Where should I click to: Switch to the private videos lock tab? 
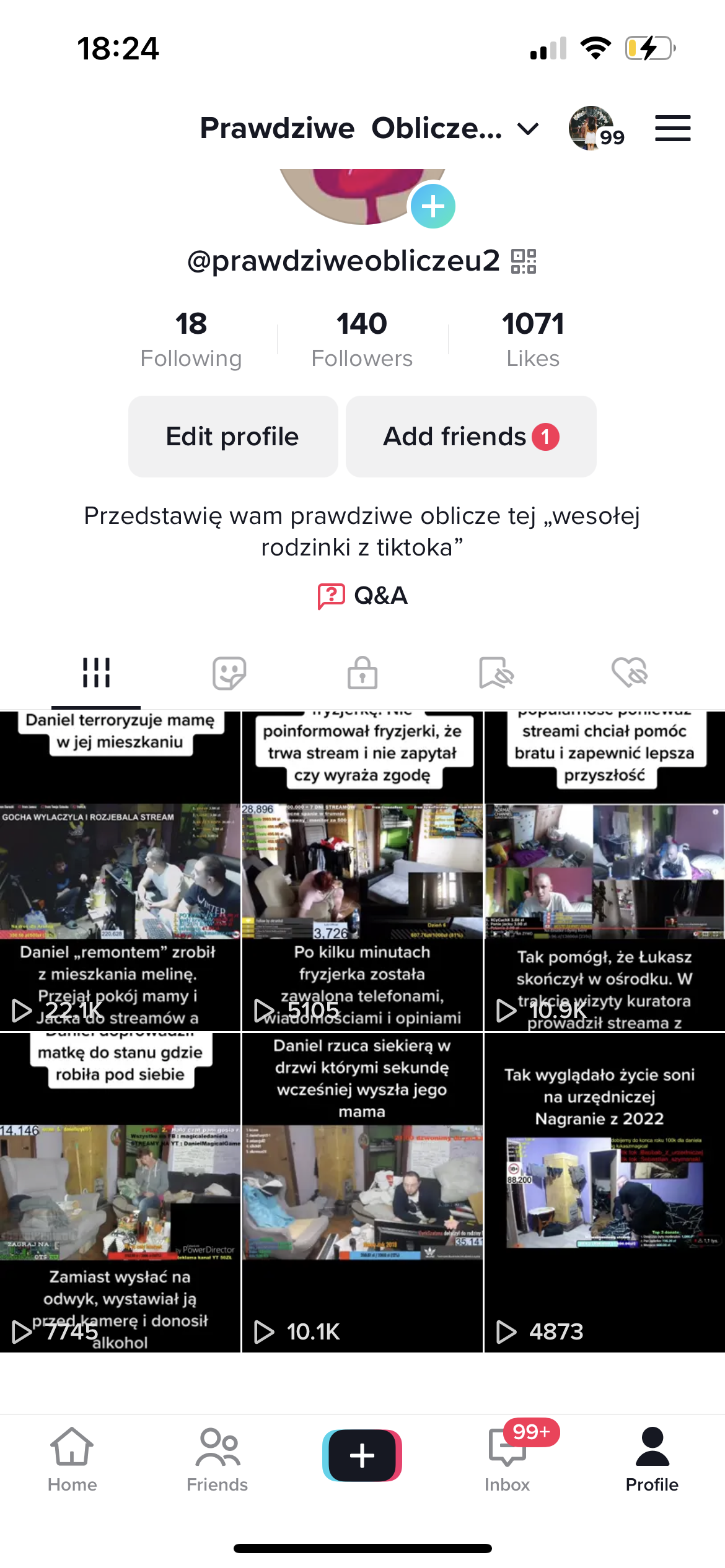point(362,673)
